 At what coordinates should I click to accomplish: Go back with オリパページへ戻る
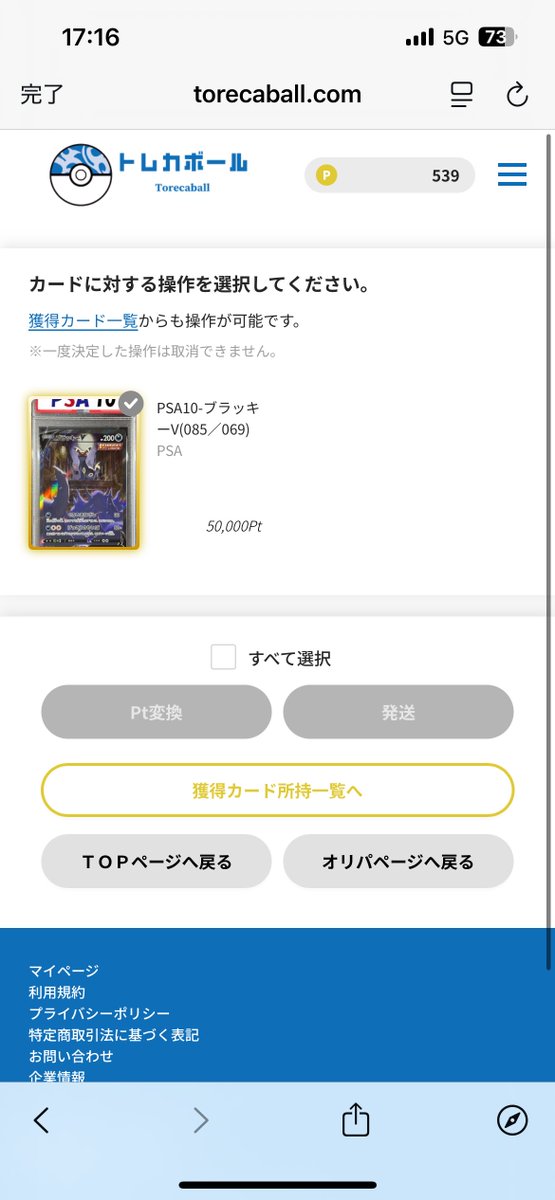(x=398, y=861)
